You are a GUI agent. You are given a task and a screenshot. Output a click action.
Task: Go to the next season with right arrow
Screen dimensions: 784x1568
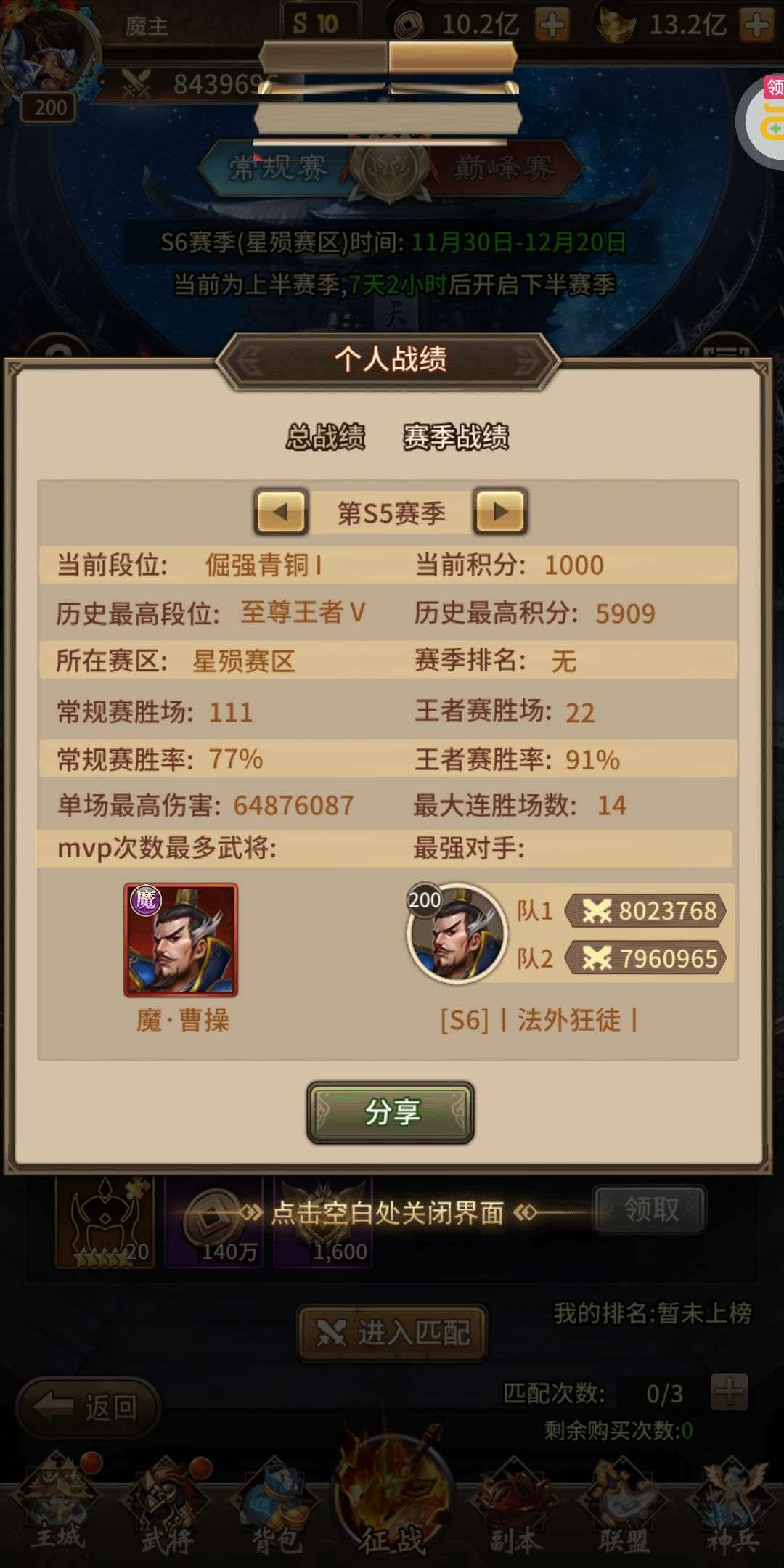500,512
